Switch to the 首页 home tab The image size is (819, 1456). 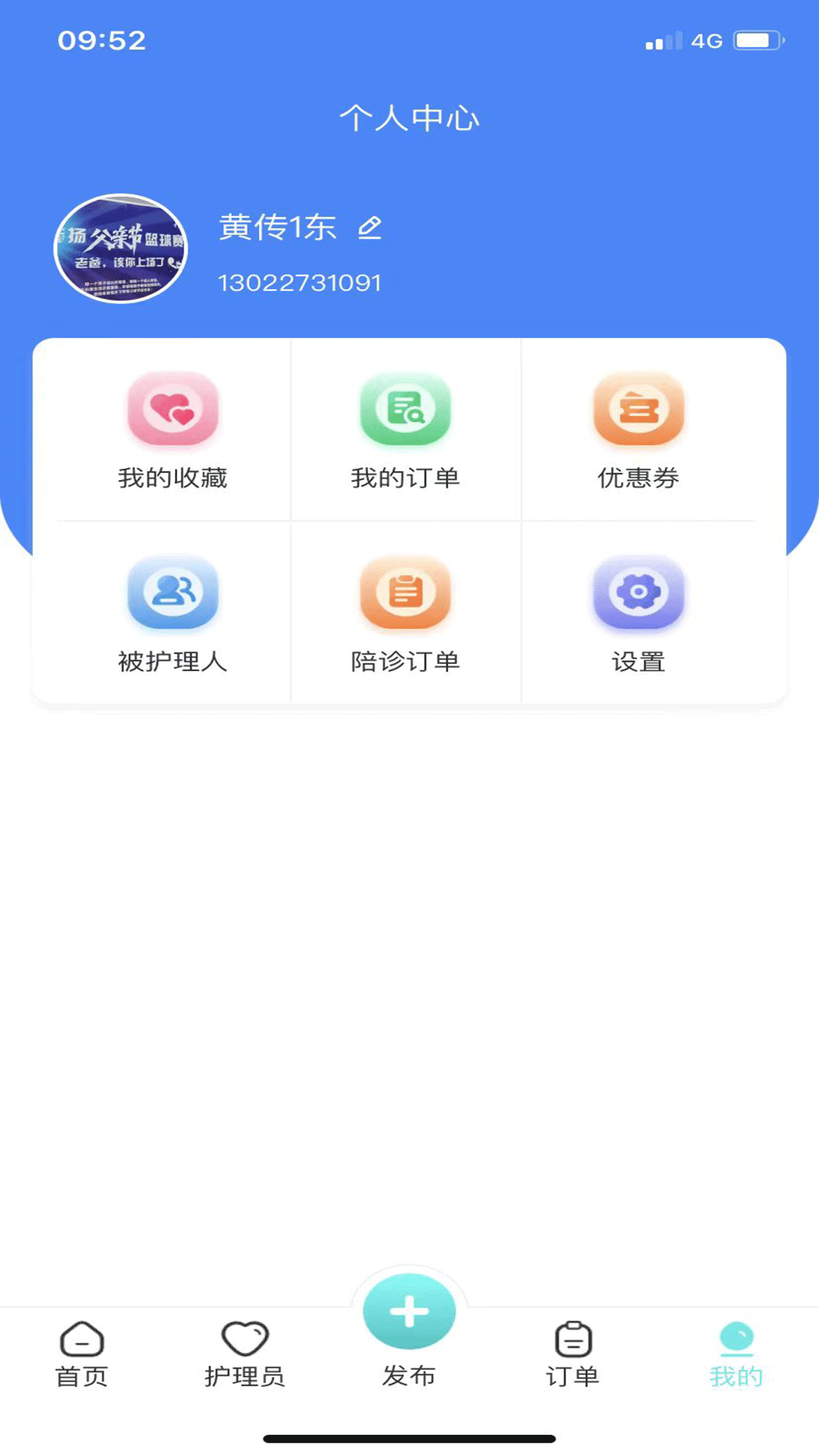coord(82,1354)
